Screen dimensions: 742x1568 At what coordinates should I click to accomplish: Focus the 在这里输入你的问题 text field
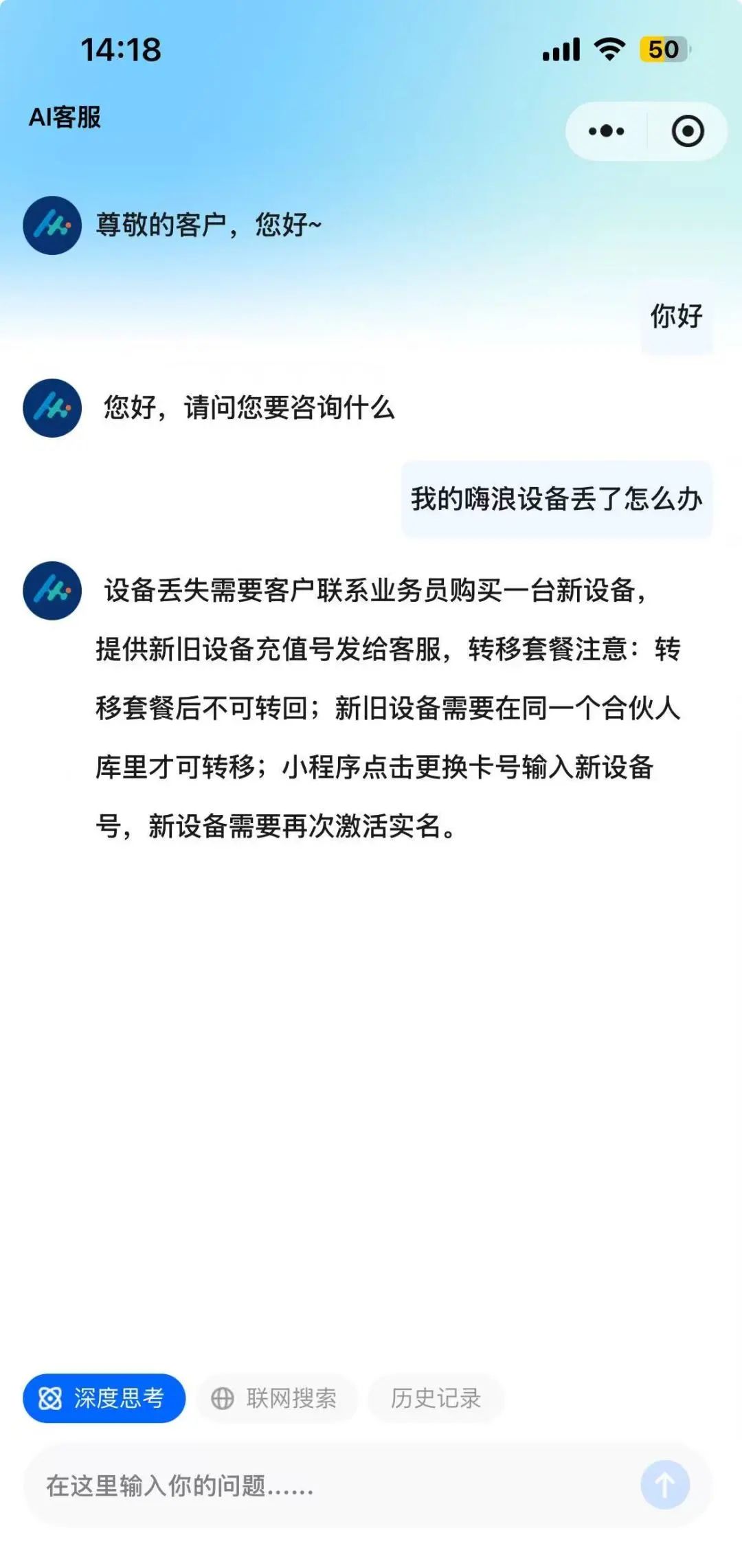pyautogui.click(x=330, y=1486)
